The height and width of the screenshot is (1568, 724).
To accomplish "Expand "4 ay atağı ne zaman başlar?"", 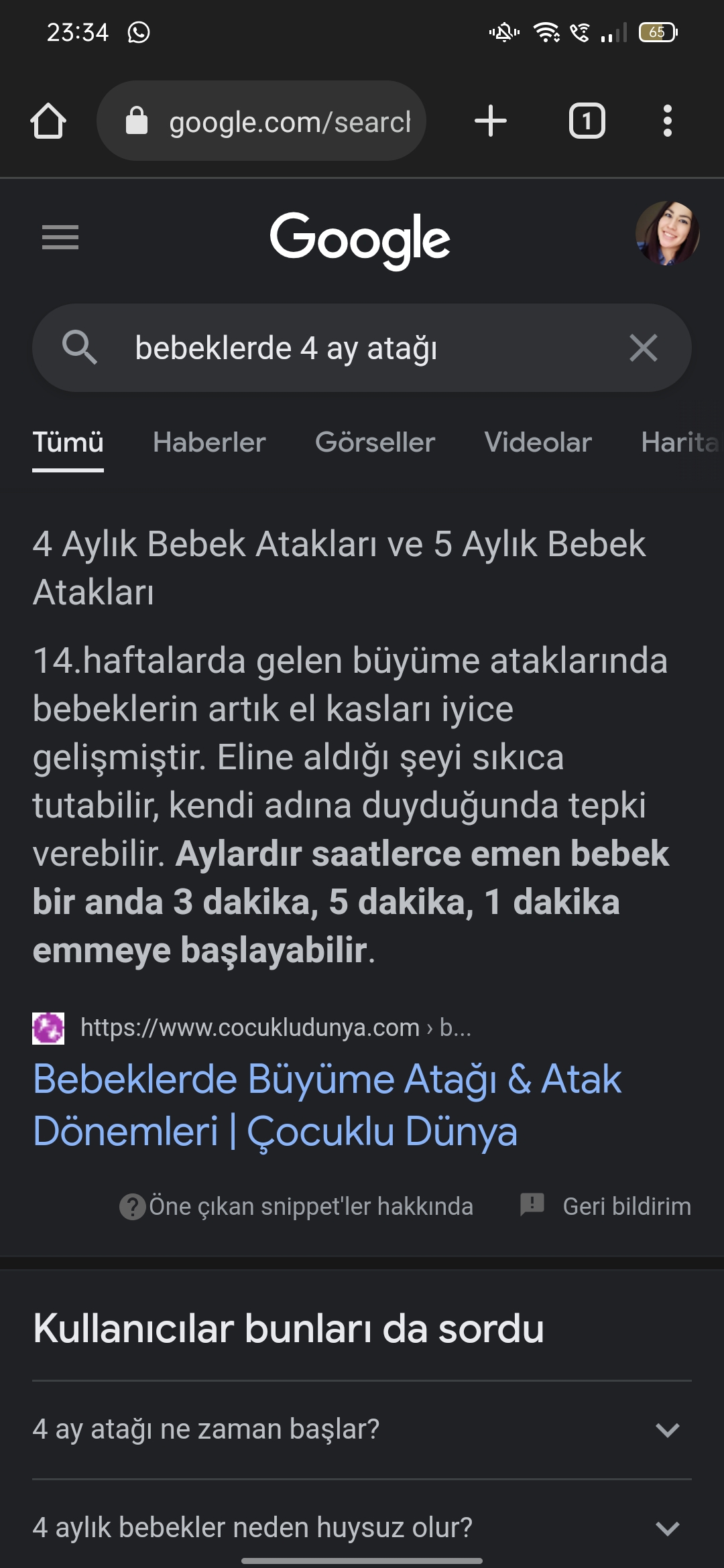I will [362, 1429].
